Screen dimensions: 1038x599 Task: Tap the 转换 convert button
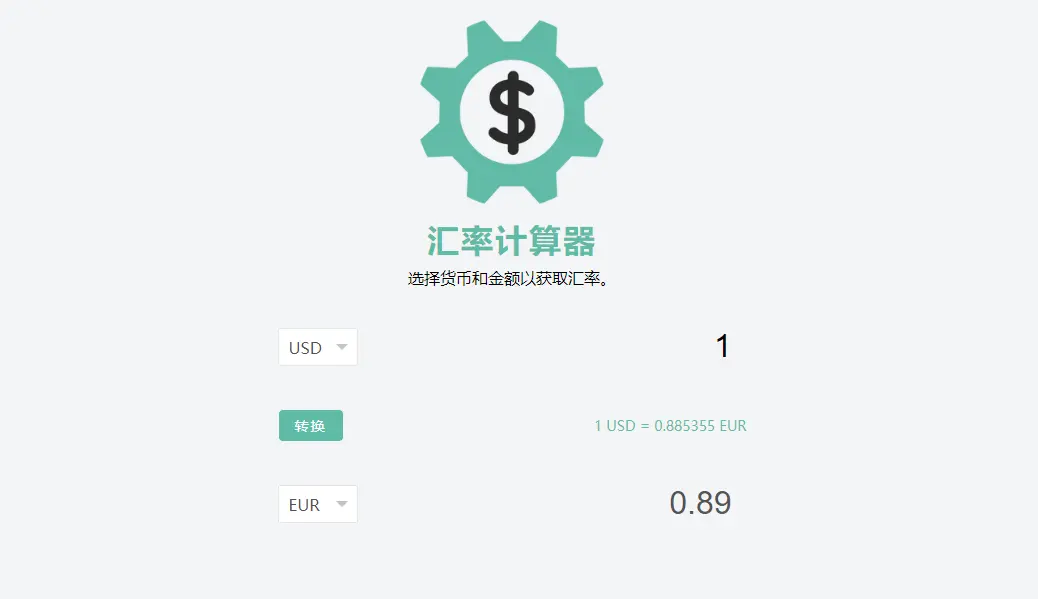point(310,425)
